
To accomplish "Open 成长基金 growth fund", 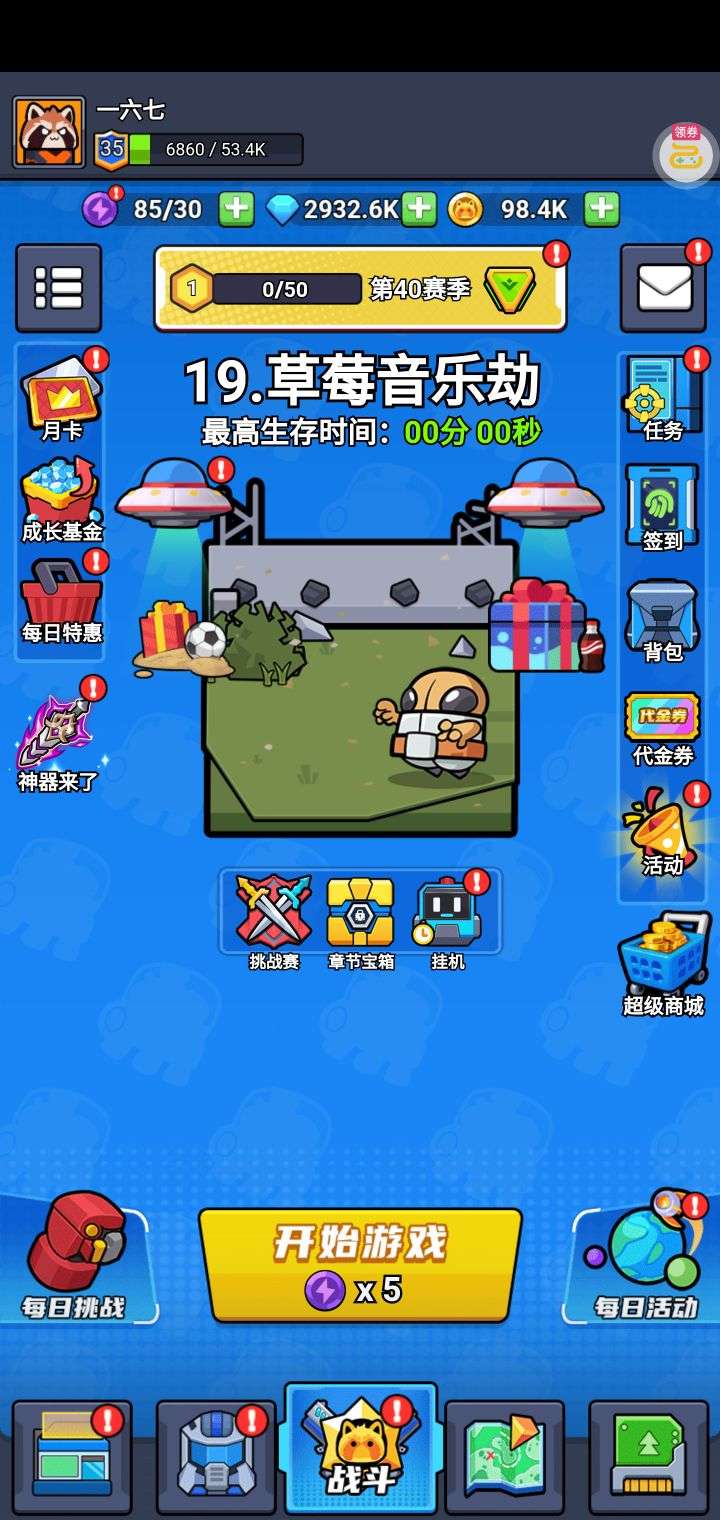I will click(62, 499).
